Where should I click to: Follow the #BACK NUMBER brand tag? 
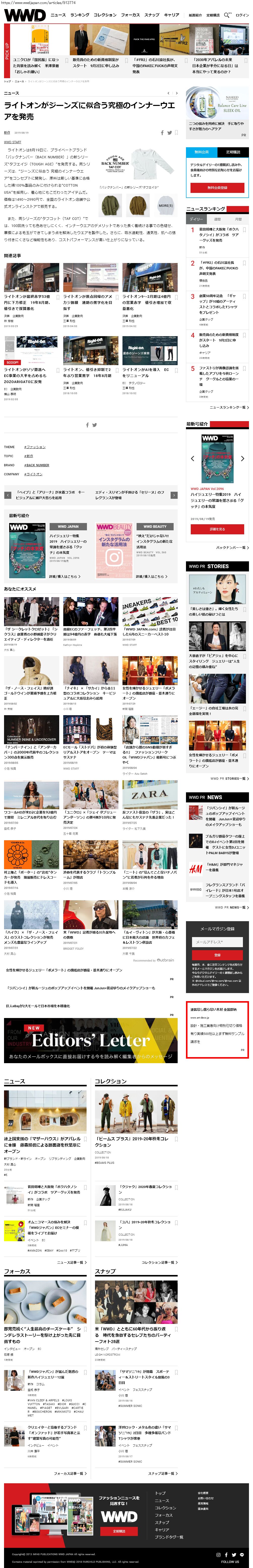pos(37,465)
